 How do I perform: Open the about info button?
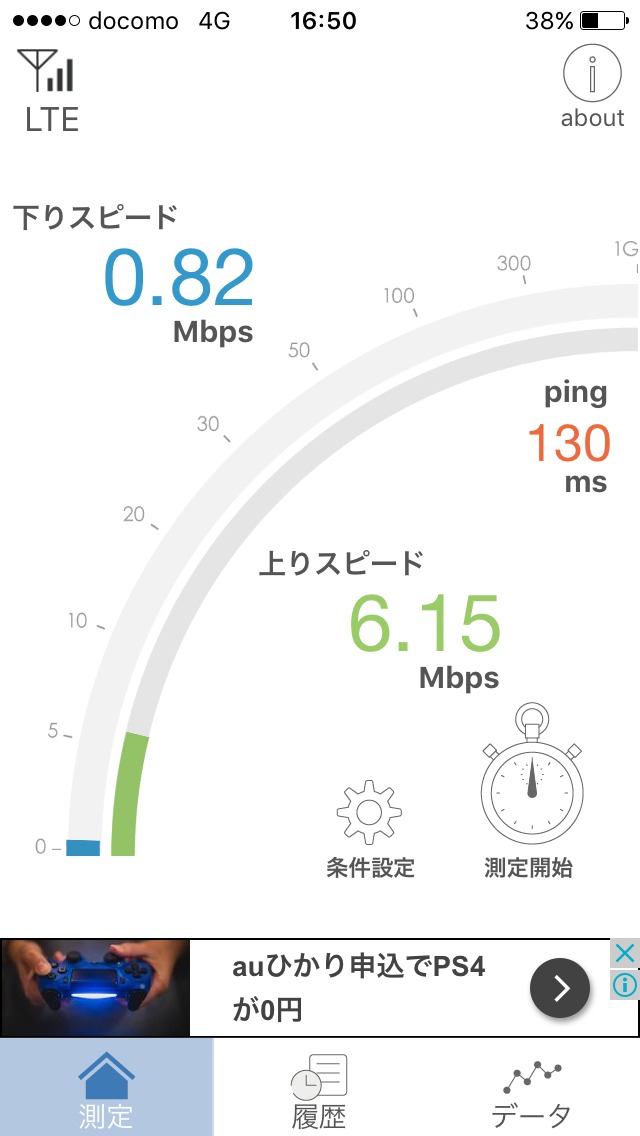point(592,87)
